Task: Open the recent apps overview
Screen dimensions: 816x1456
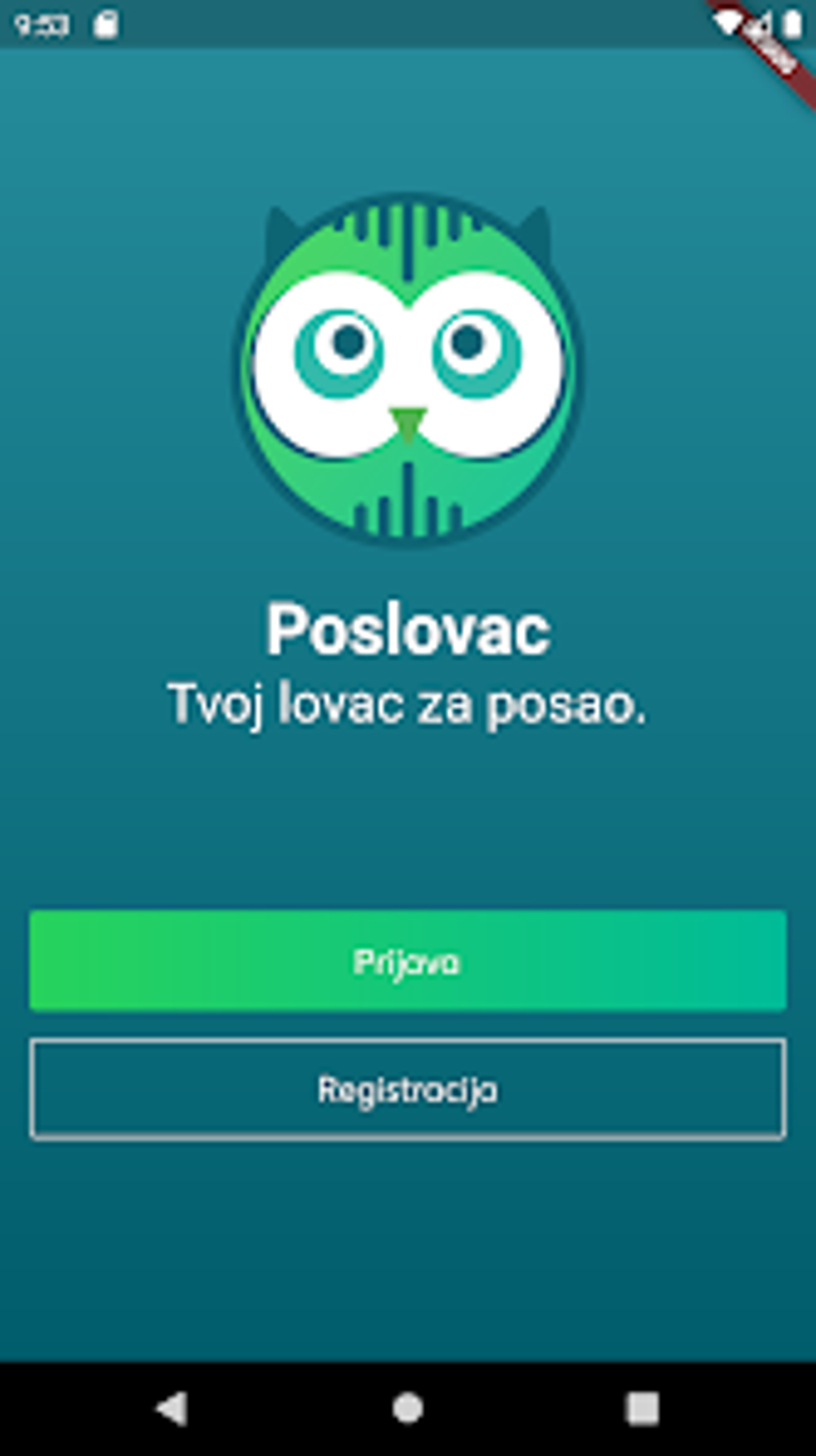Action: [x=642, y=1408]
